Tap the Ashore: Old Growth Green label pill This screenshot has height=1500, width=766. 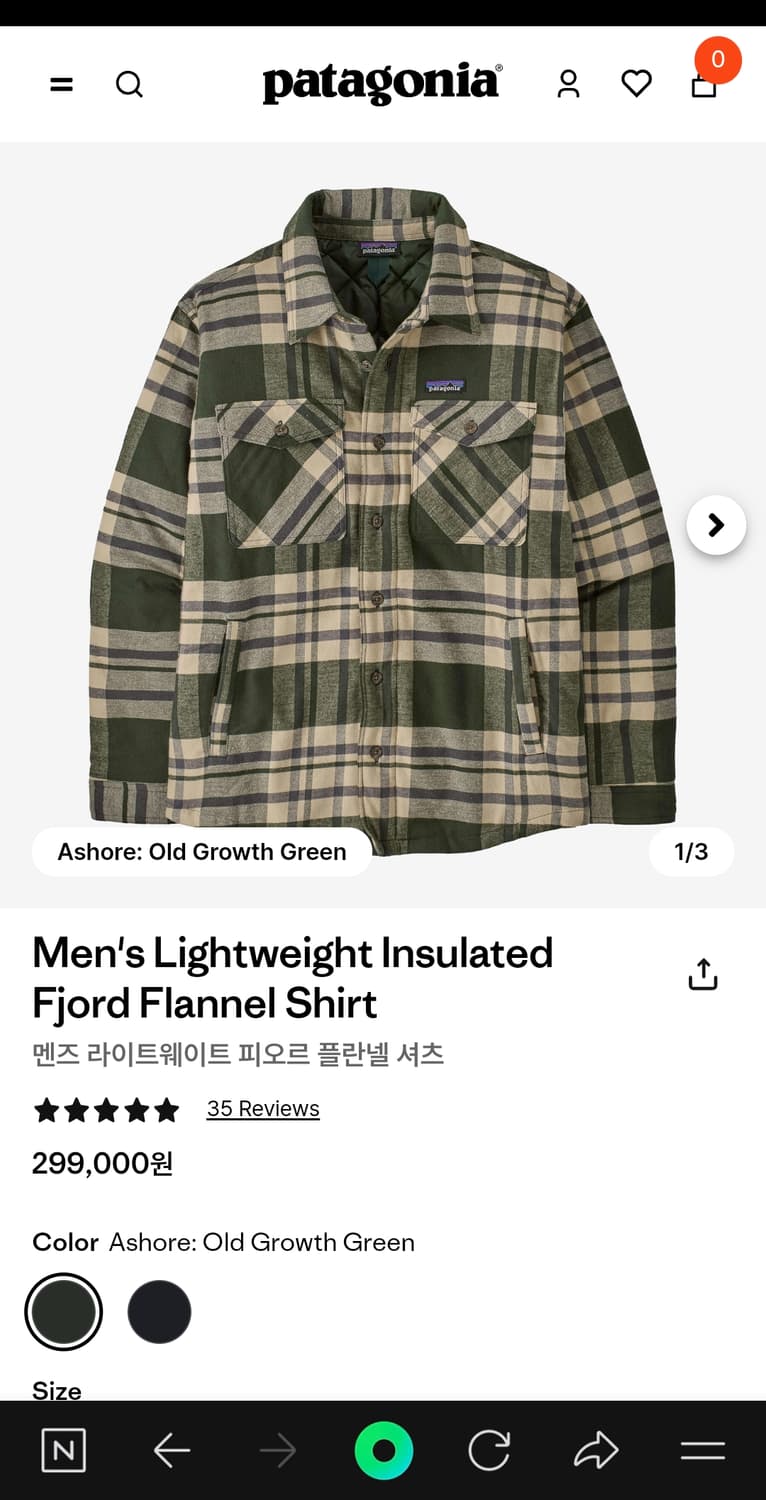[x=201, y=851]
